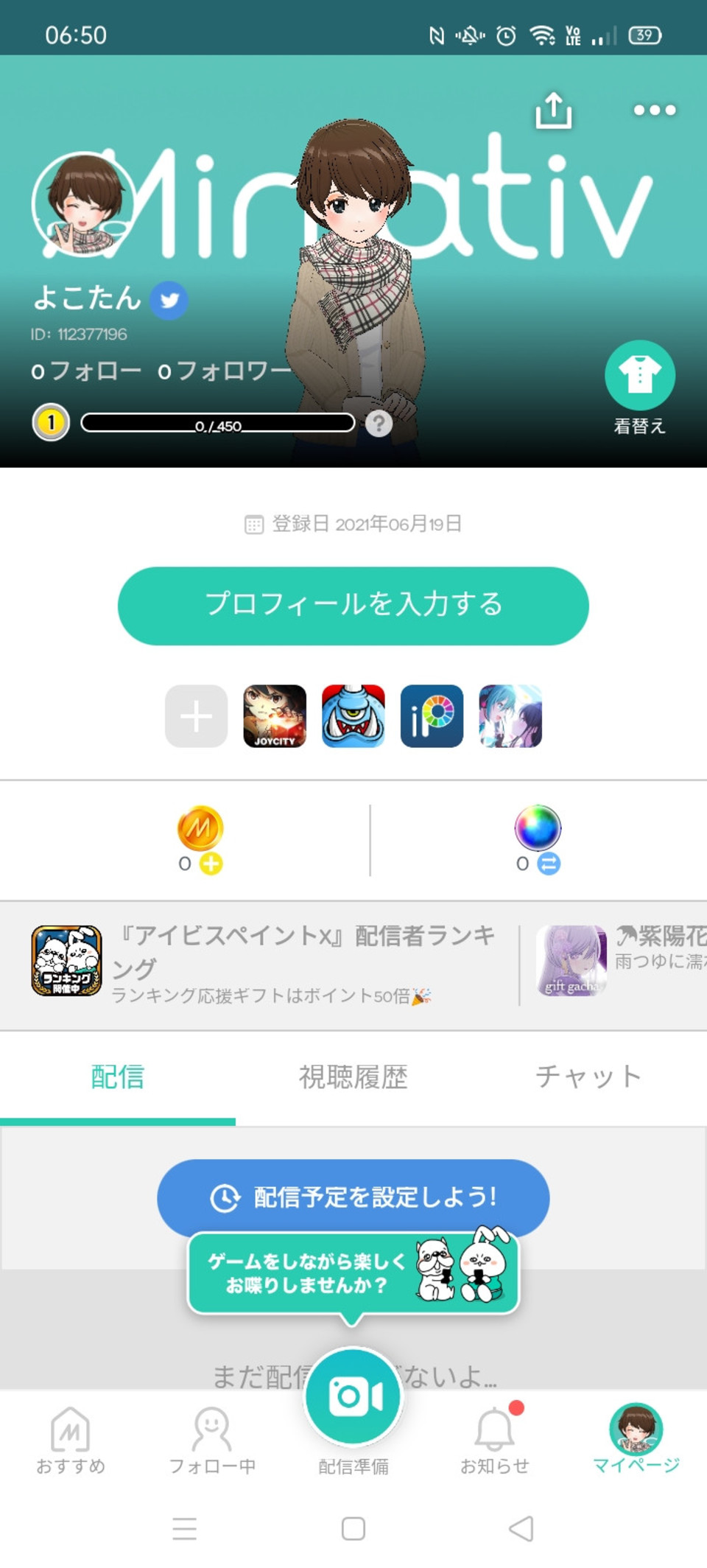707x1568 pixels.
Task: Switch to the 視聴履歴 tab
Action: (353, 1077)
